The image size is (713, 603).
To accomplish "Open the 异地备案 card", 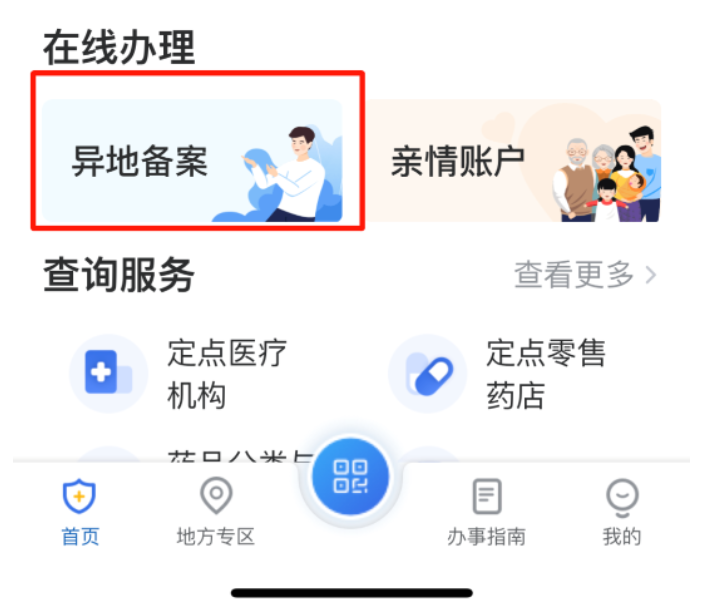I will pos(193,161).
